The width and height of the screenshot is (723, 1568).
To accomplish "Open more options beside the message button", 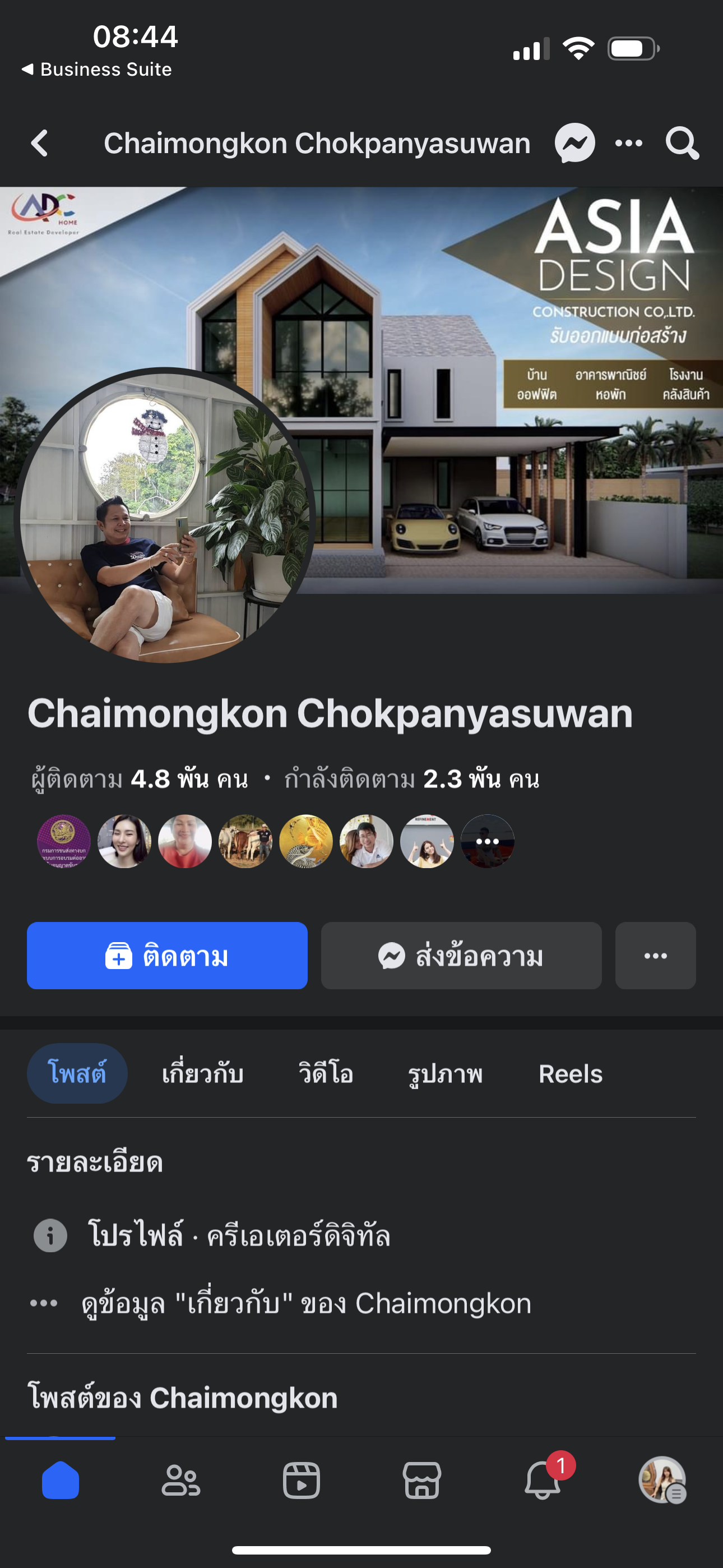I will (655, 956).
